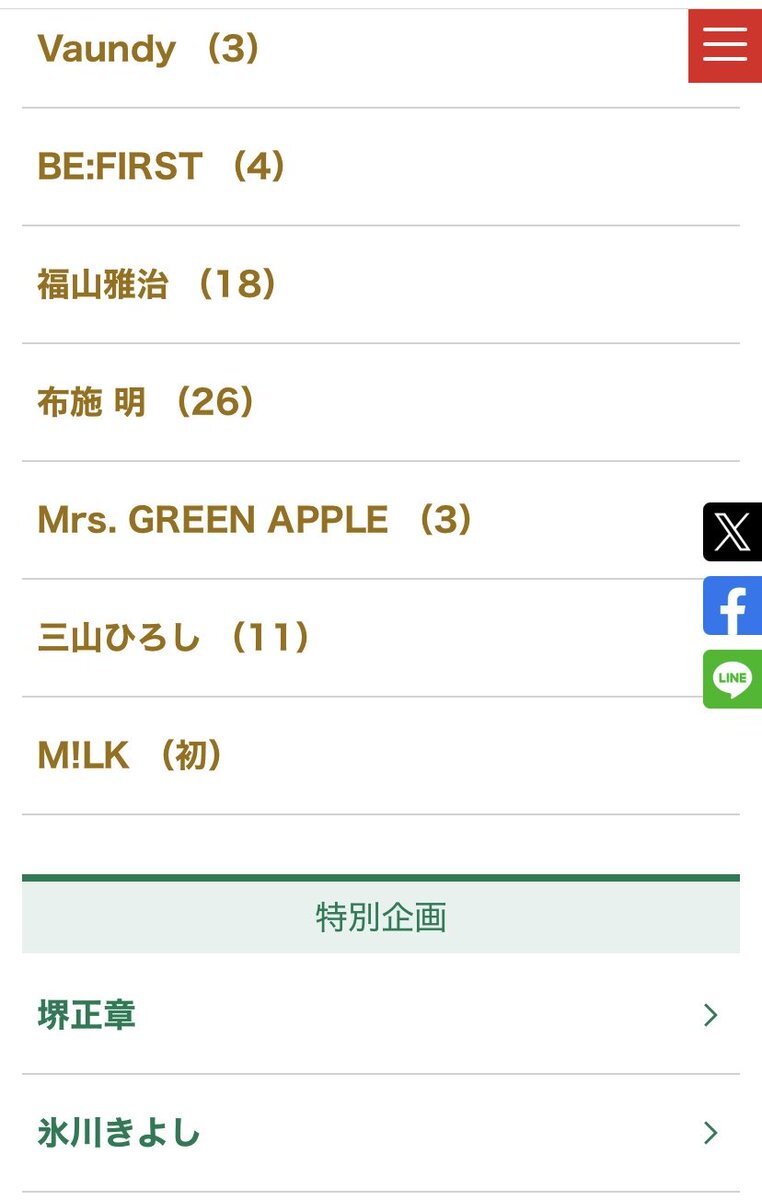This screenshot has width=762, height=1200.
Task: Open the 氷川きよし special feature row
Action: pyautogui.click(x=380, y=1133)
